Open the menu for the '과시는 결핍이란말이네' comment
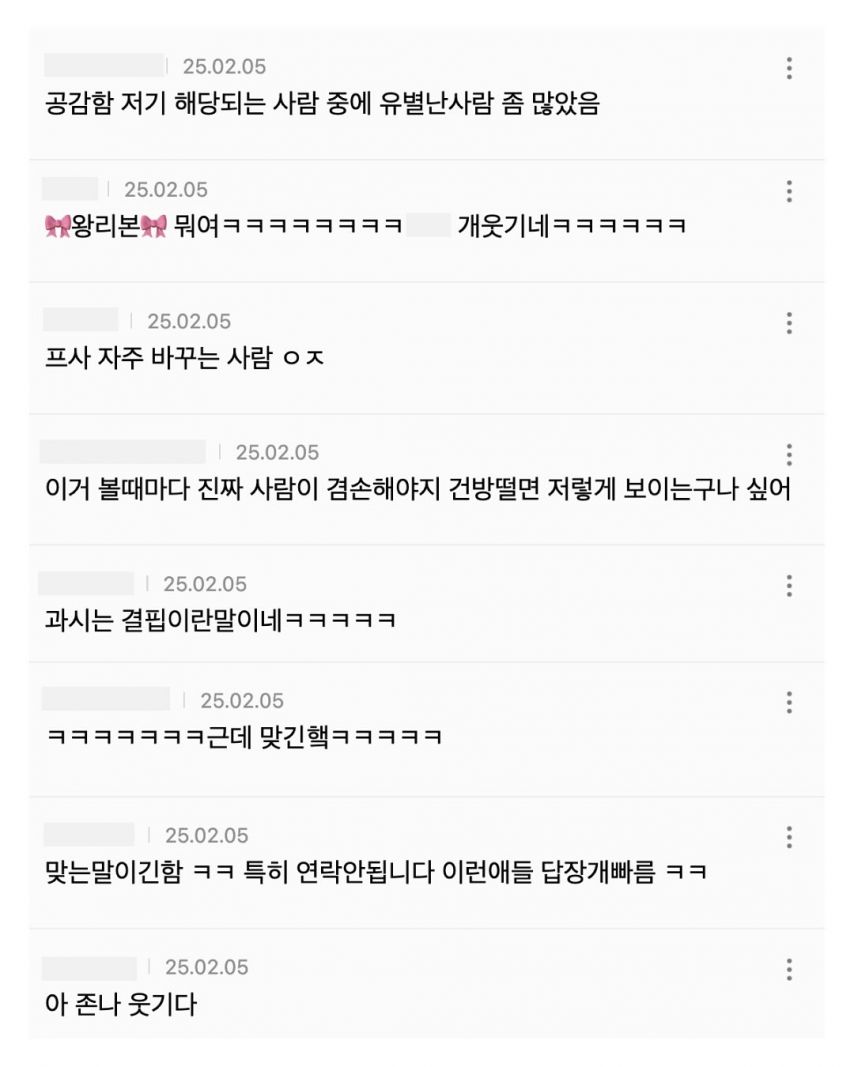The height and width of the screenshot is (1067, 854). pos(789,585)
